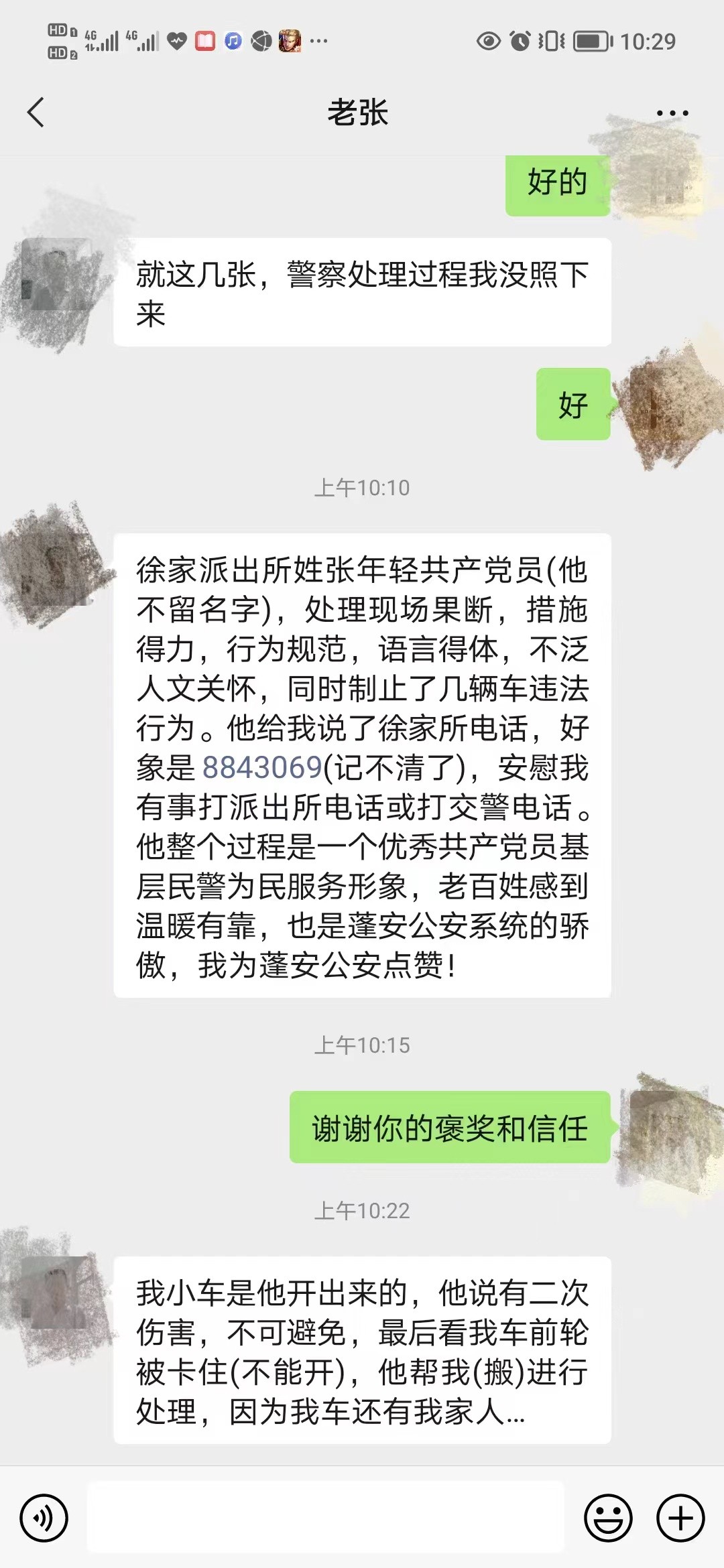This screenshot has width=724, height=1568.
Task: Open the plus attachments menu
Action: [680, 1518]
